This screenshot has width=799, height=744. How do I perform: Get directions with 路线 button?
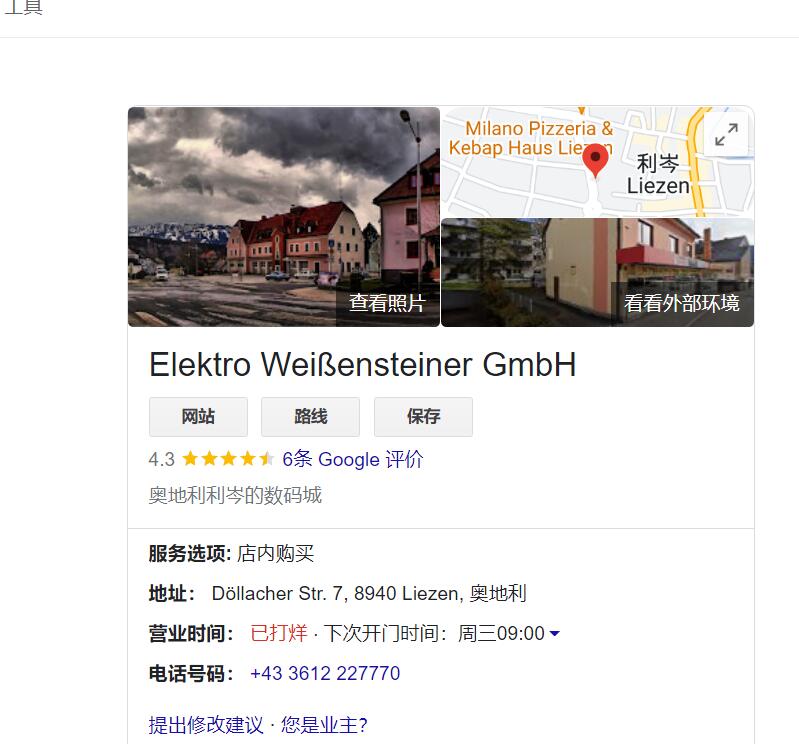click(x=311, y=417)
